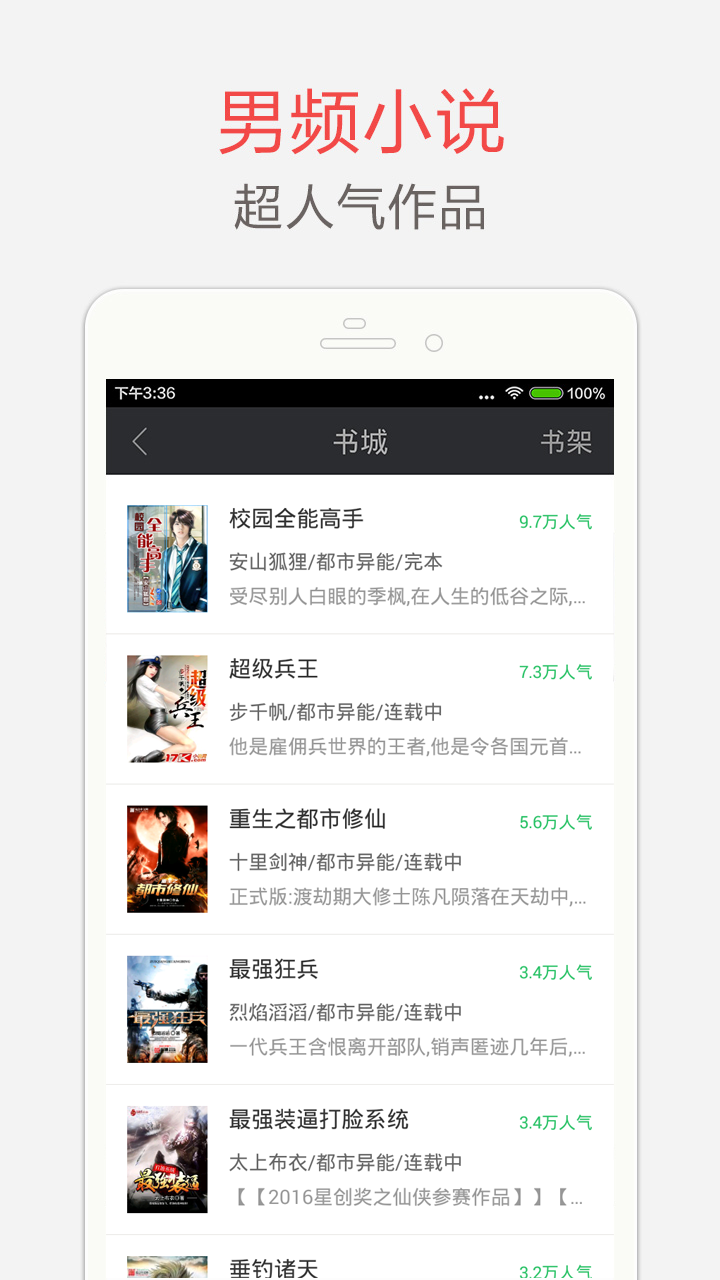Click the 100% battery percentage text
This screenshot has width=720, height=1280.
point(589,394)
